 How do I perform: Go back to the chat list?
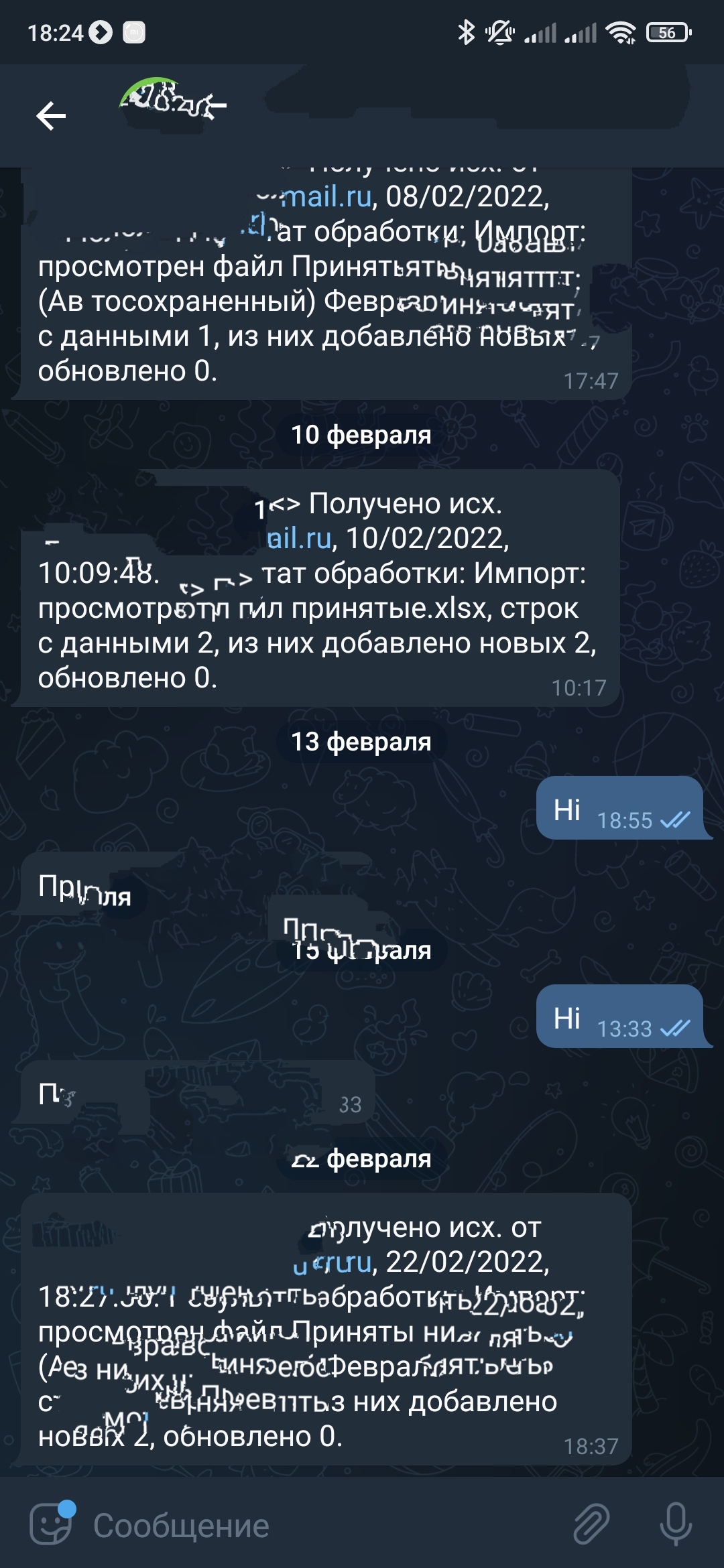point(51,116)
